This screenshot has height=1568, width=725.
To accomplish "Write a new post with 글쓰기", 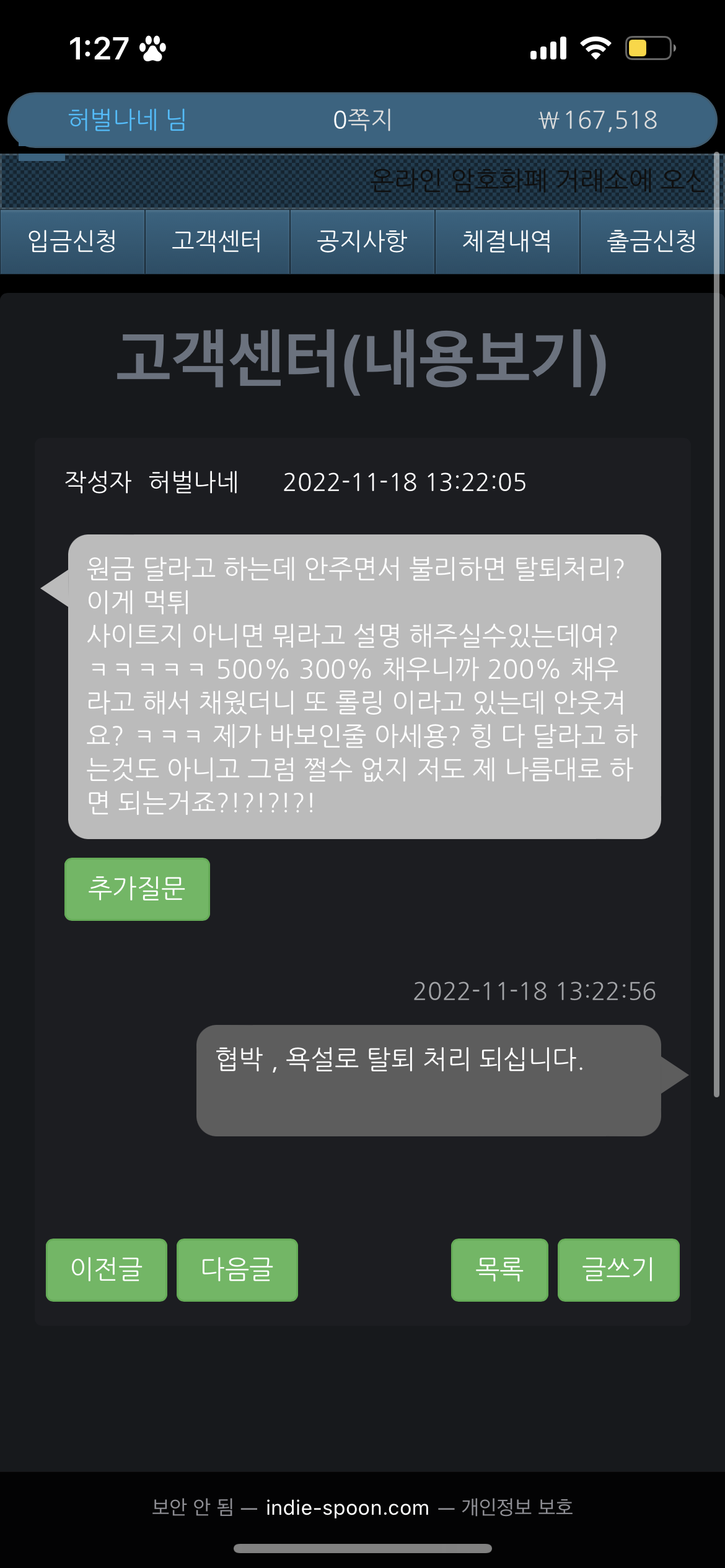I will [618, 1270].
